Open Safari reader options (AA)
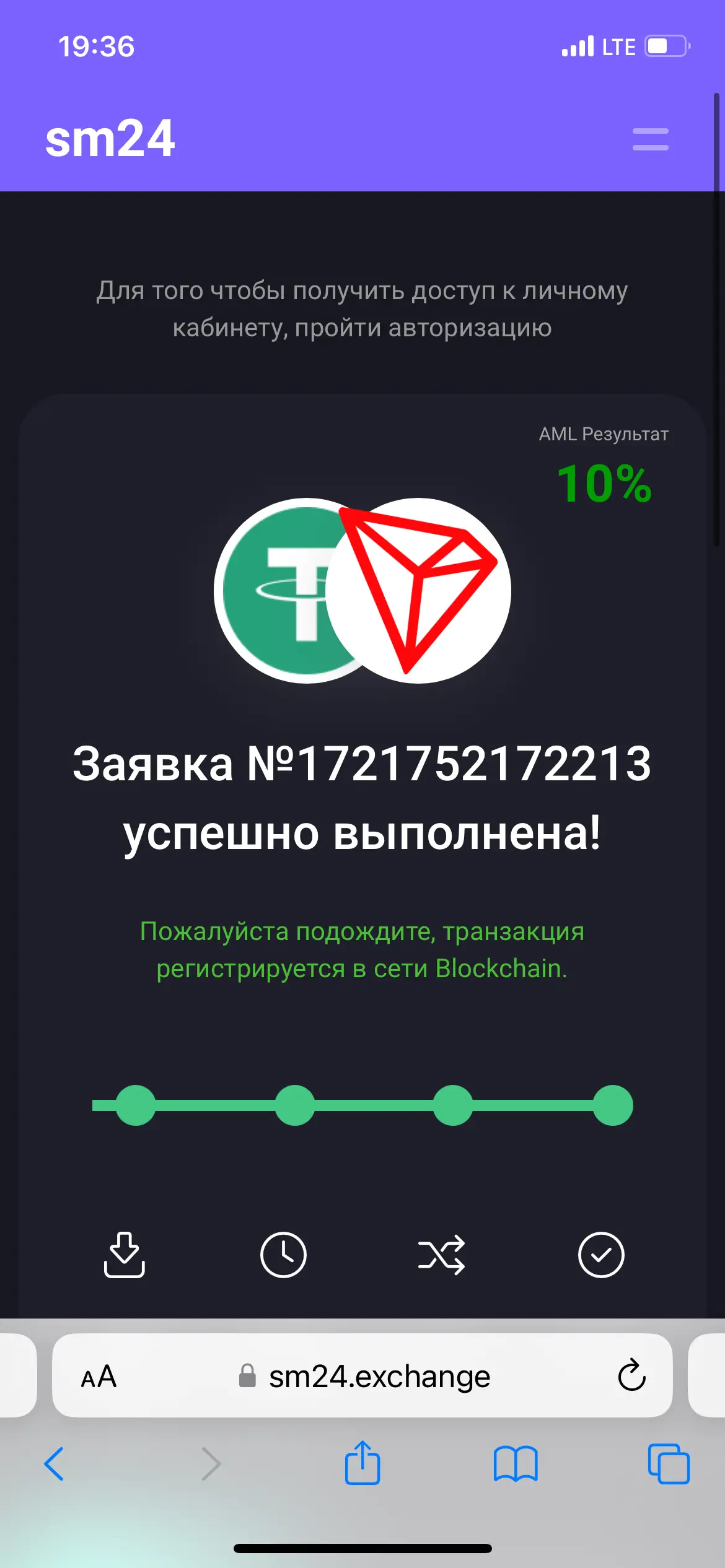The width and height of the screenshot is (725, 1568). pyautogui.click(x=99, y=1377)
